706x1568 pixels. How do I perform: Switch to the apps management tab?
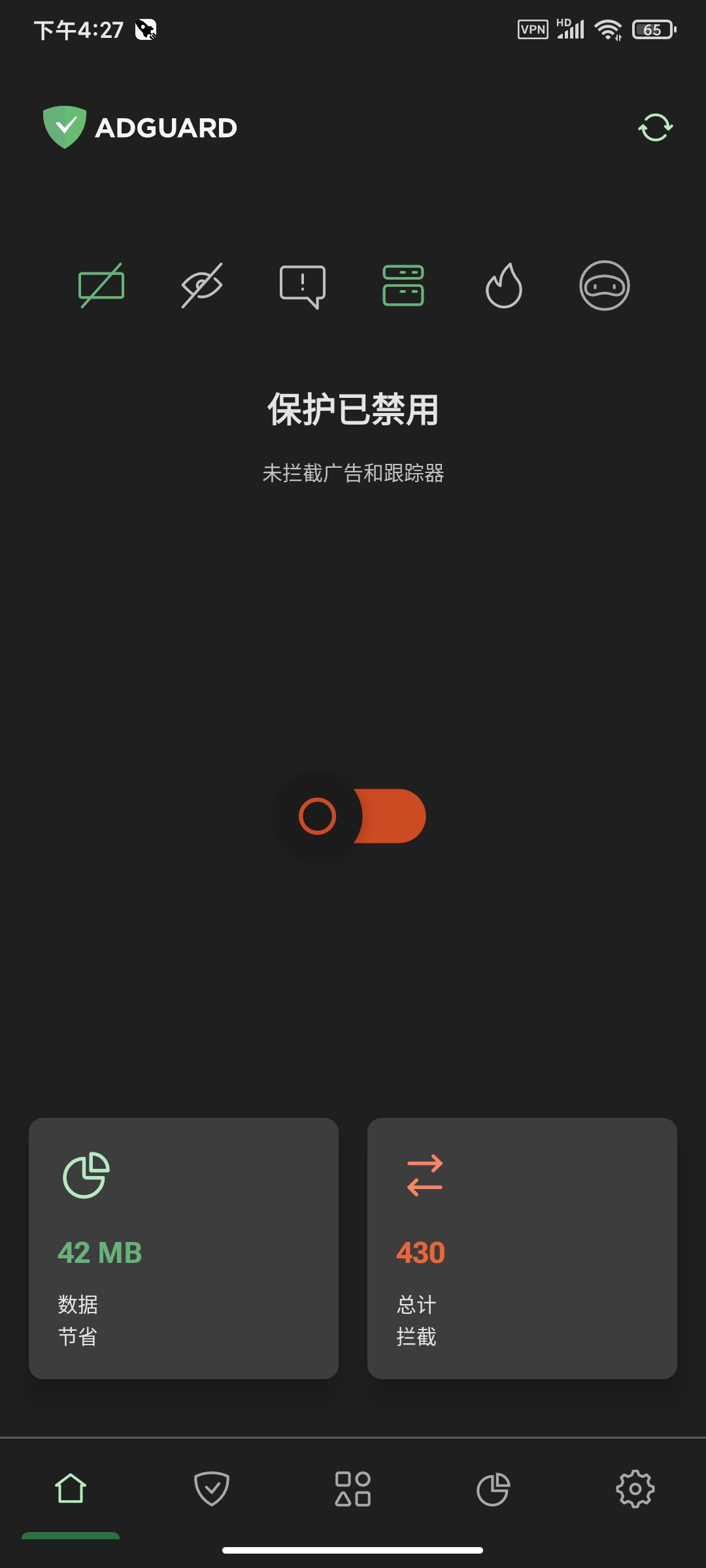click(353, 1489)
